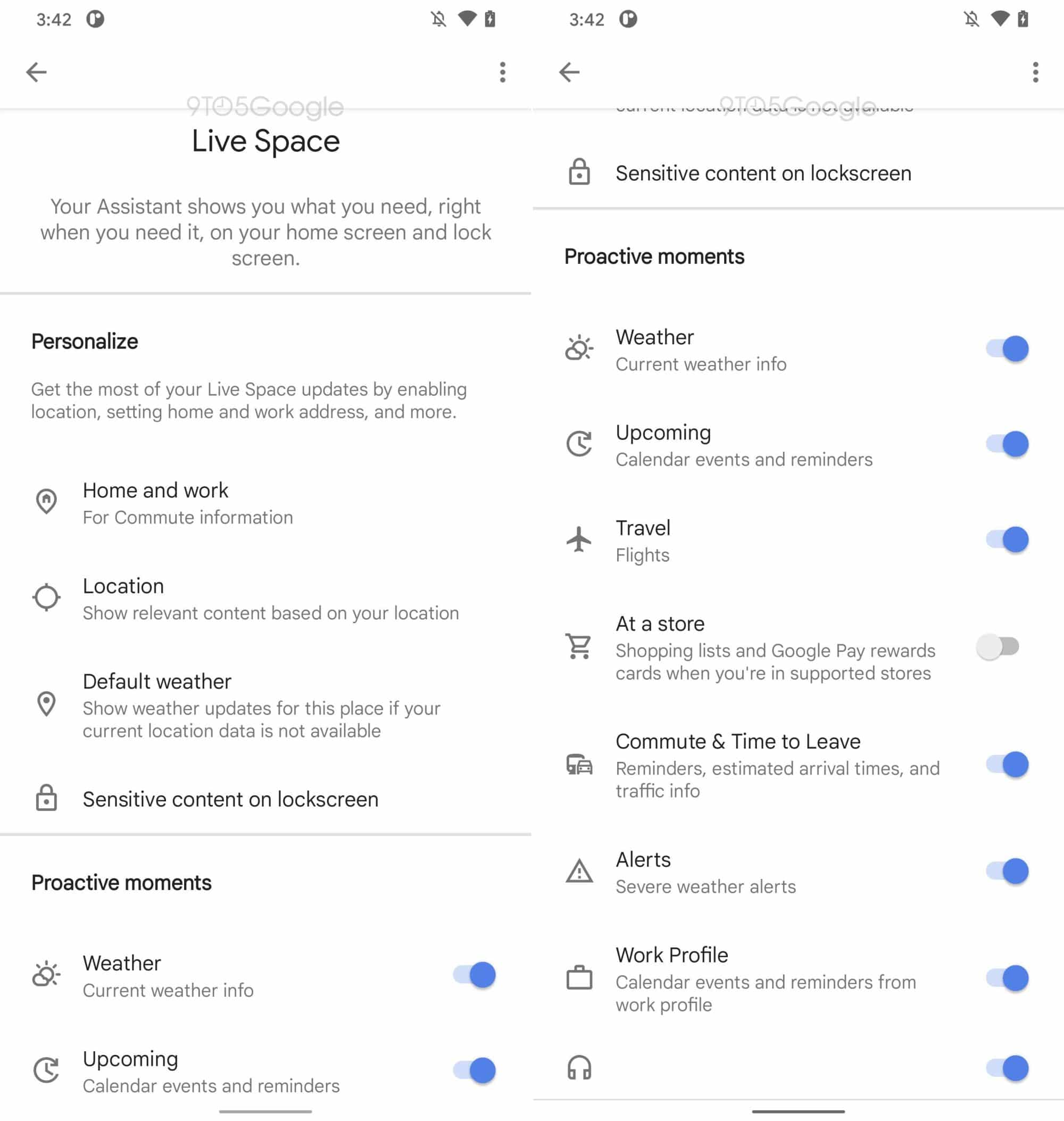The image size is (1064, 1121).
Task: Disable Commute & Time to Leave switch
Action: [x=1007, y=765]
